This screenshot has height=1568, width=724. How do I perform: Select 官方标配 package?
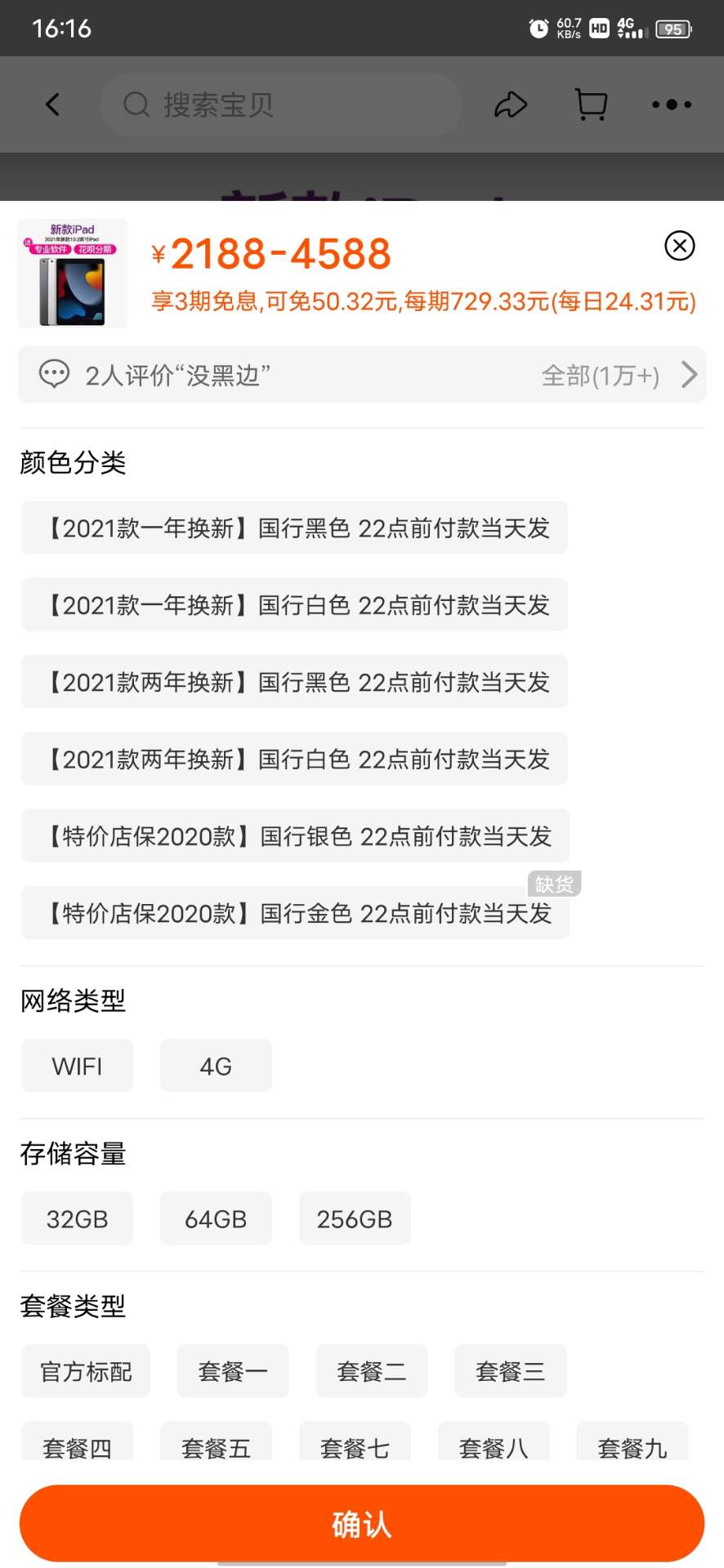[x=86, y=1371]
